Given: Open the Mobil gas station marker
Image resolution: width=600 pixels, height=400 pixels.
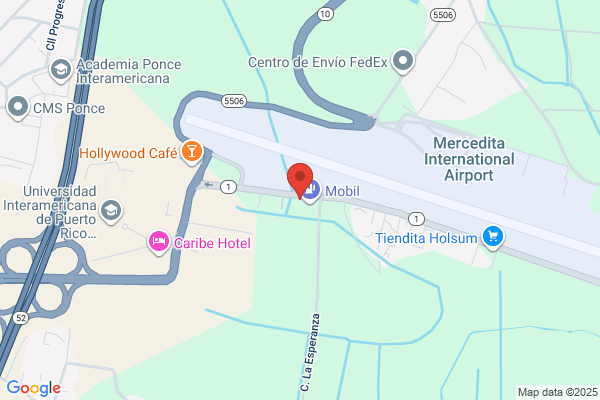Looking at the screenshot, I should click(311, 190).
